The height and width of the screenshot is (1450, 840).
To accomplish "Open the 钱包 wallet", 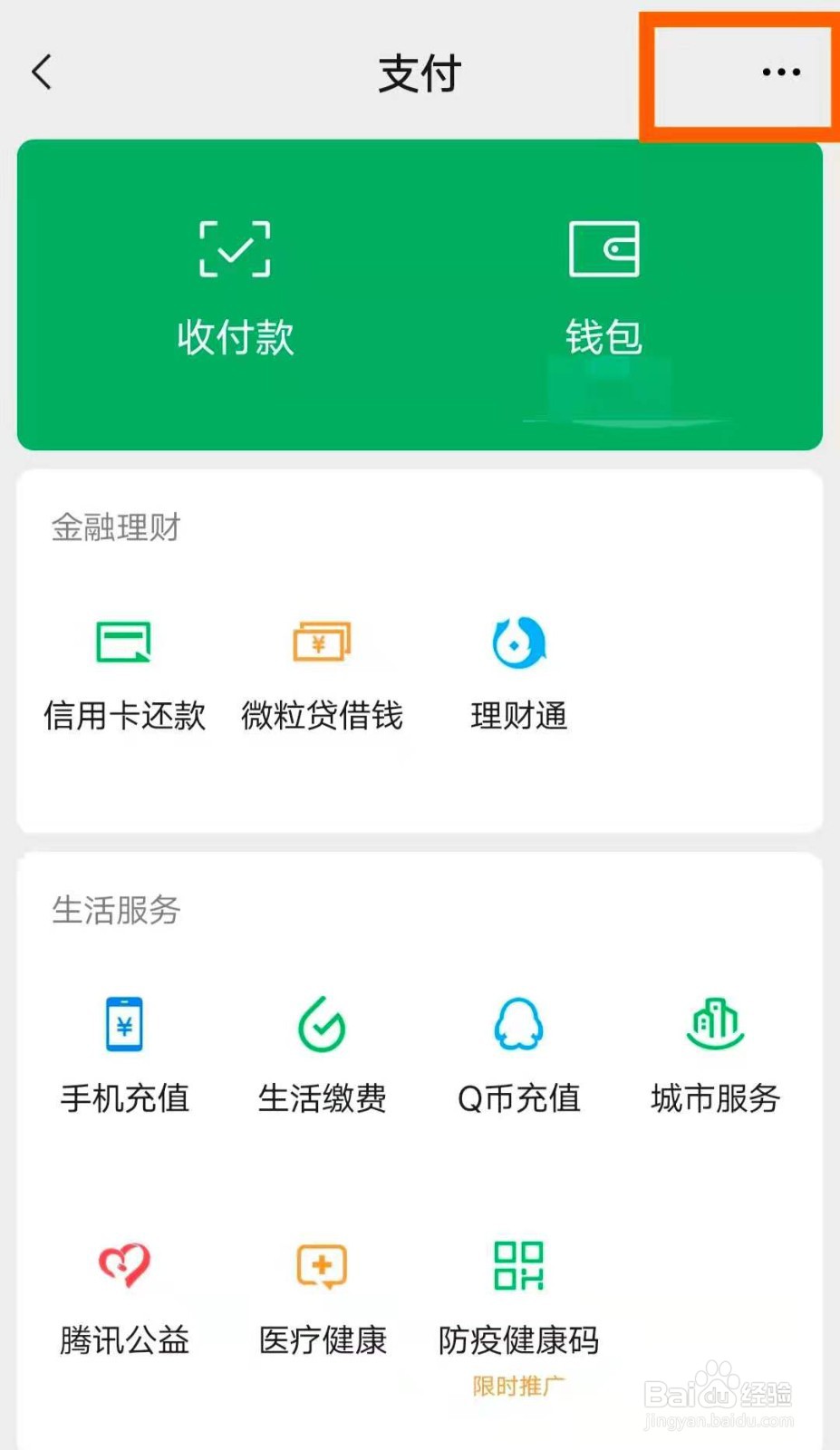I will click(603, 288).
